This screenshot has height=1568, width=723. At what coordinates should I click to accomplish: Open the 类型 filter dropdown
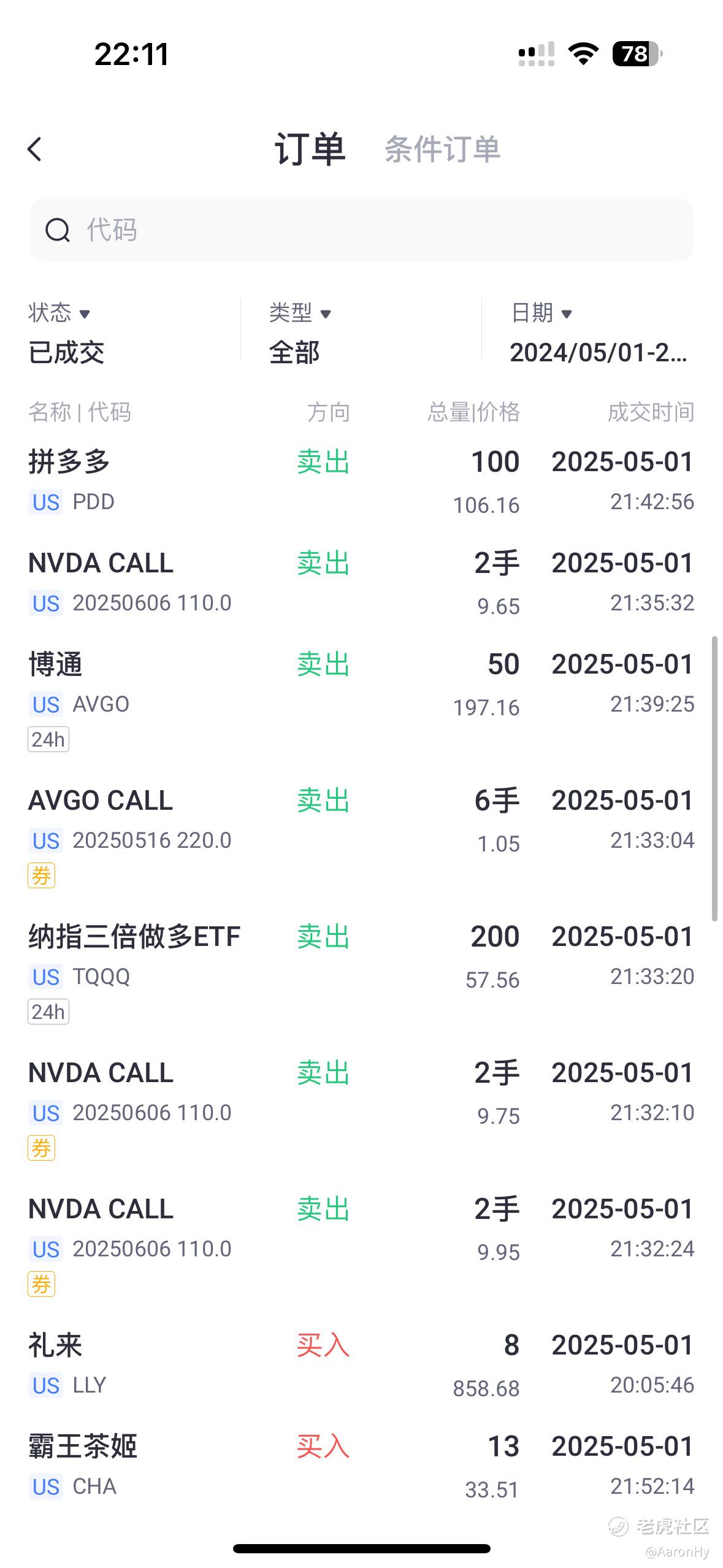300,333
